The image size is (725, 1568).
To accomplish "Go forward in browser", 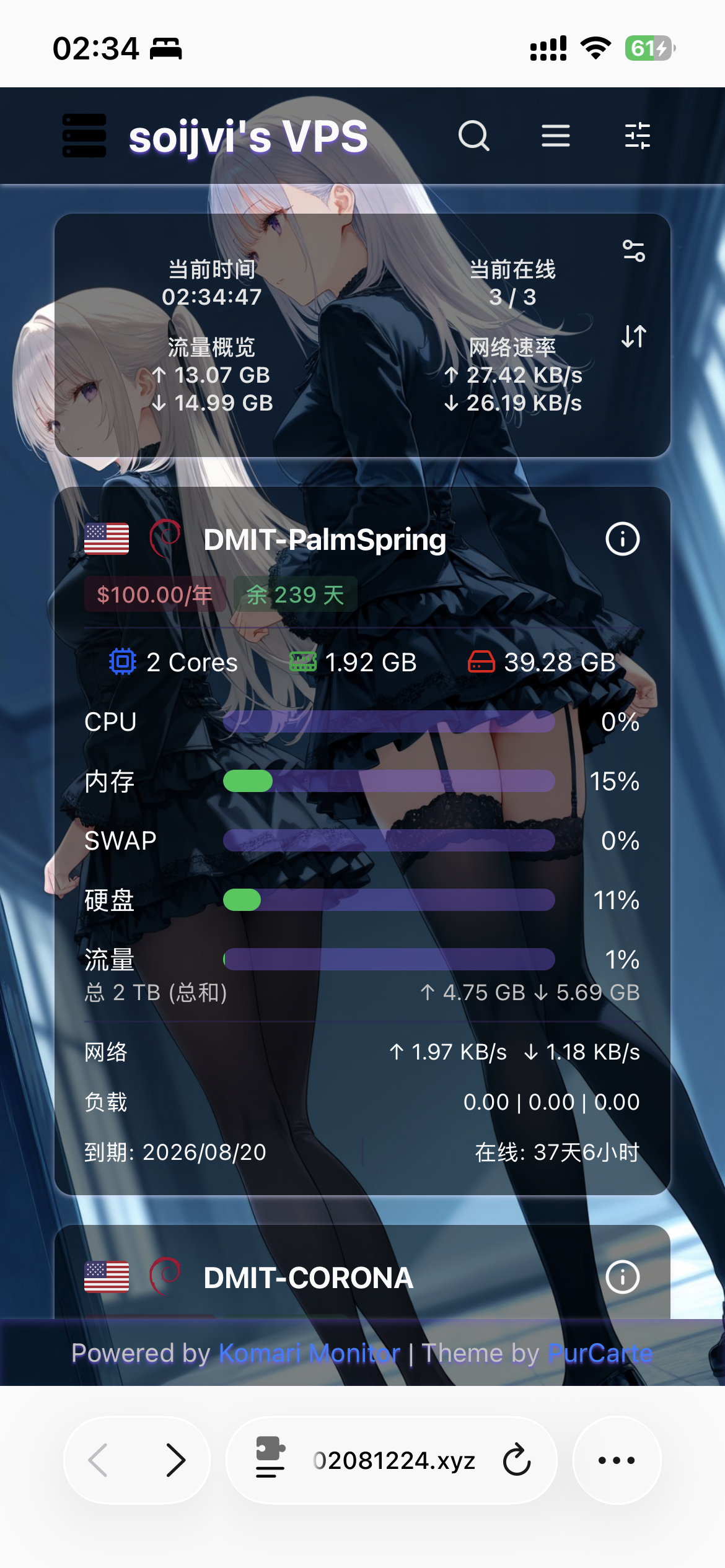I will tap(176, 1460).
